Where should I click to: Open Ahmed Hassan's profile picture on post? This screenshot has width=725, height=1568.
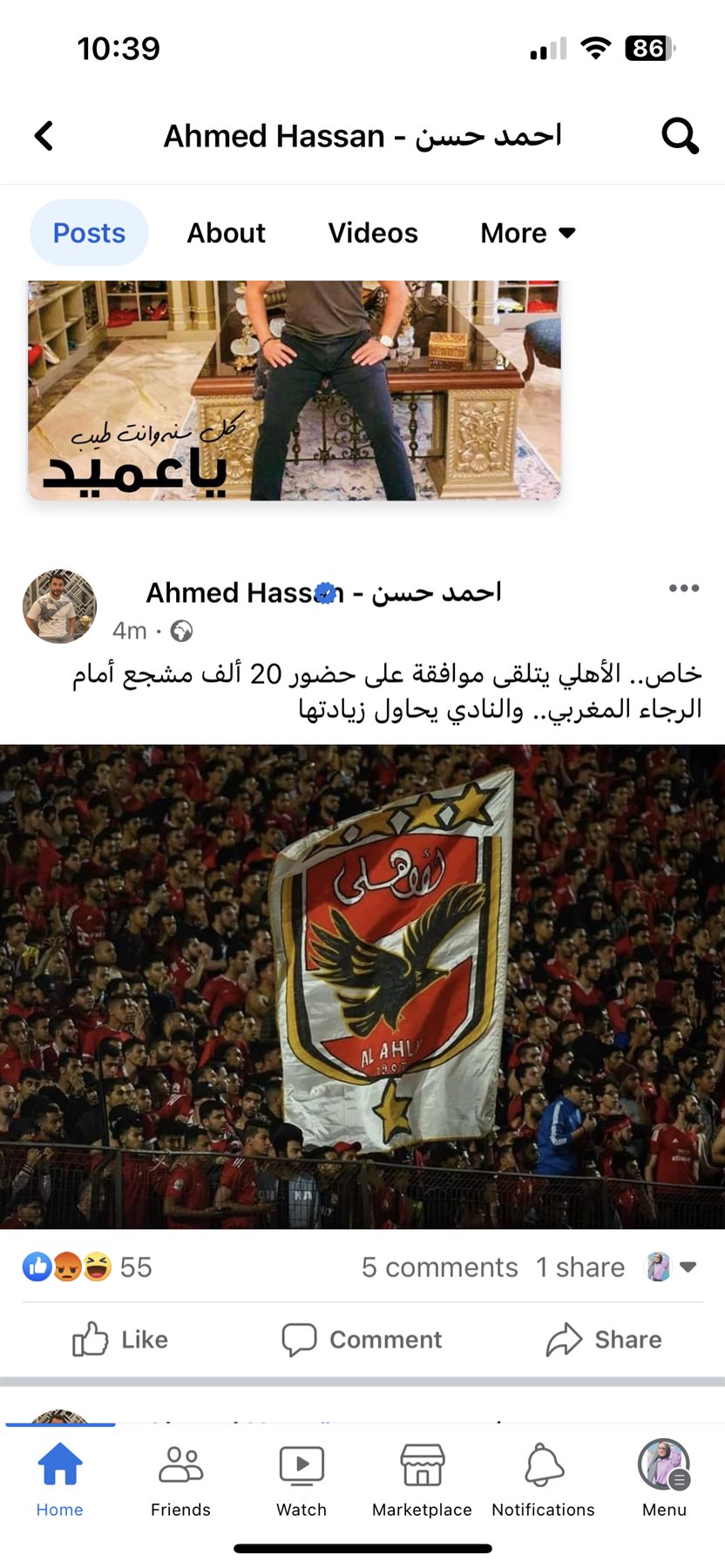(x=59, y=607)
